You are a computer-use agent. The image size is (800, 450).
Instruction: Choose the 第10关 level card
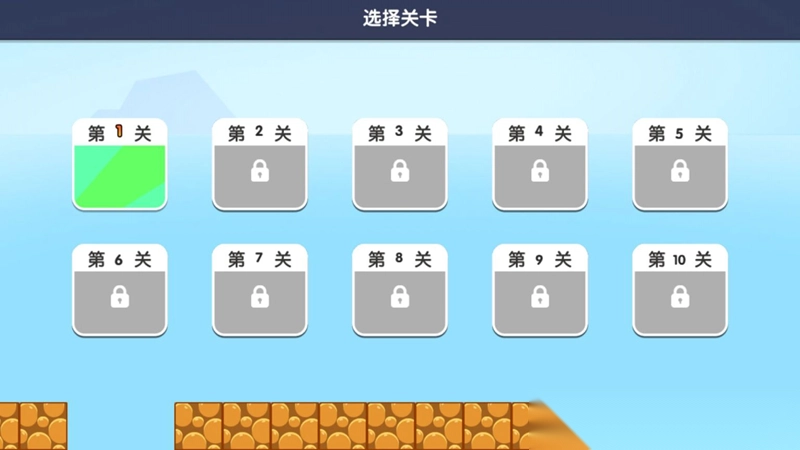click(680, 291)
